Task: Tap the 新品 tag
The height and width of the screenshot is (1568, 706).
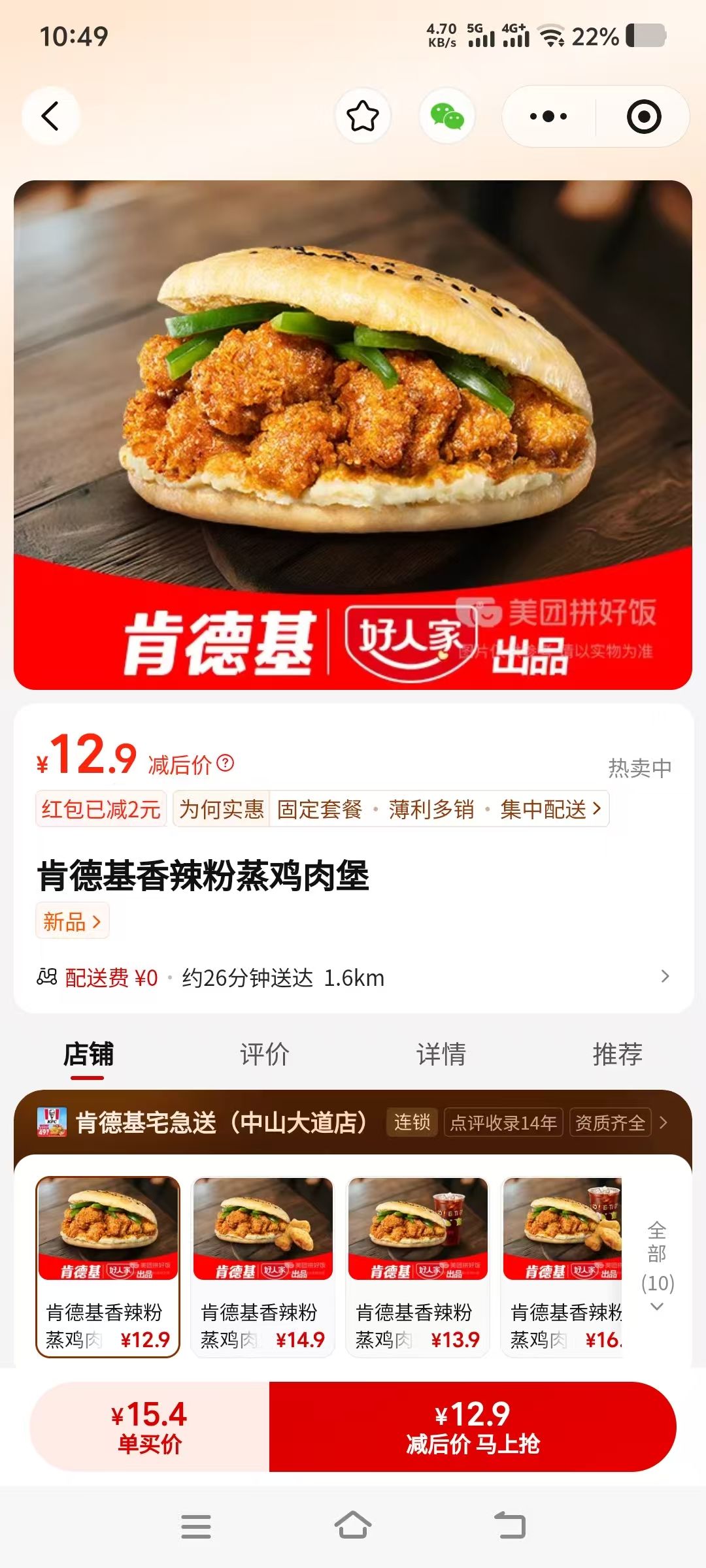Action: click(72, 921)
